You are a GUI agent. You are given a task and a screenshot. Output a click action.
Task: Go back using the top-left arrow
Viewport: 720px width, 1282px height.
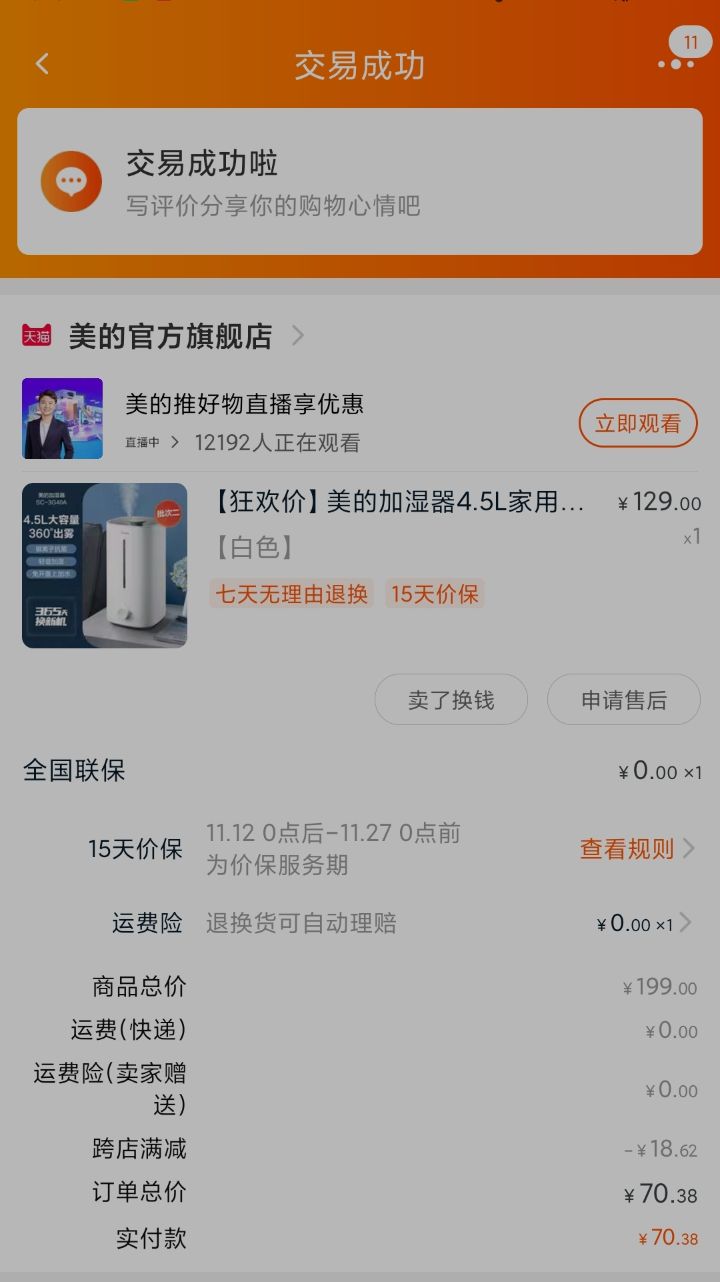42,64
